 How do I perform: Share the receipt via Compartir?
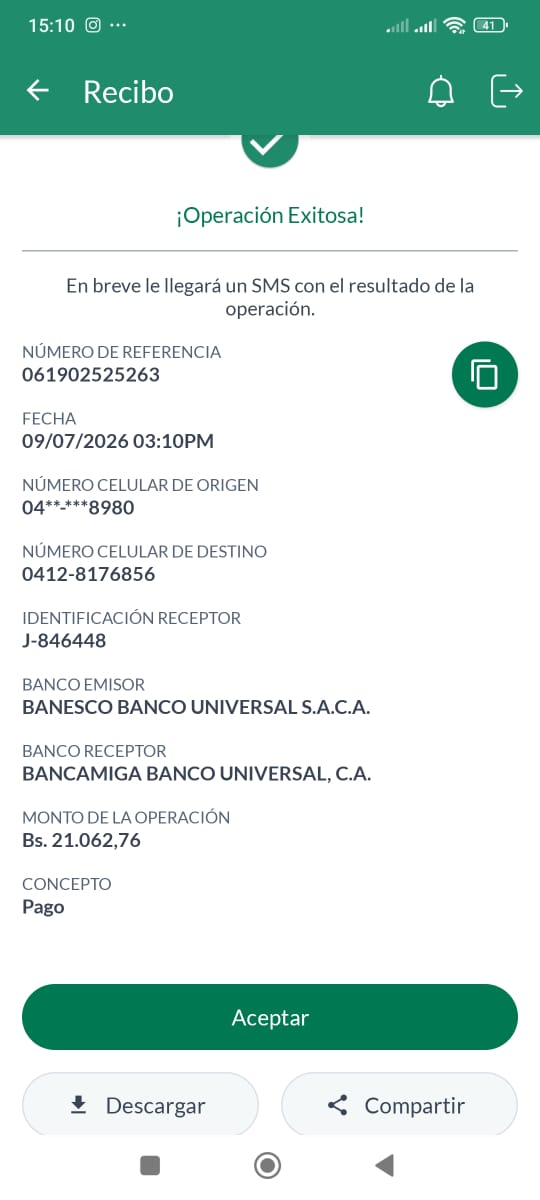point(399,1104)
